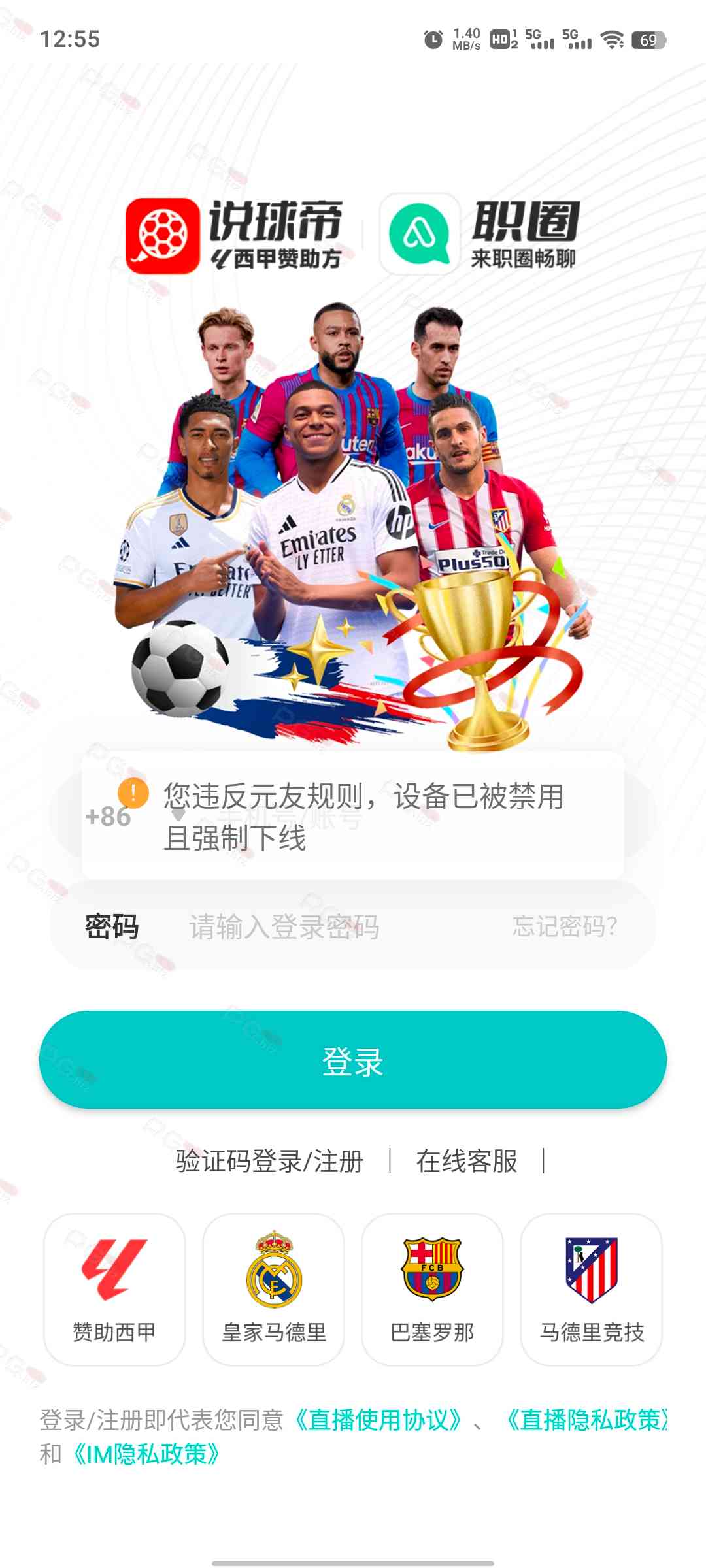The image size is (706, 1568).
Task: Open the 忘记密码? link
Action: 565,926
